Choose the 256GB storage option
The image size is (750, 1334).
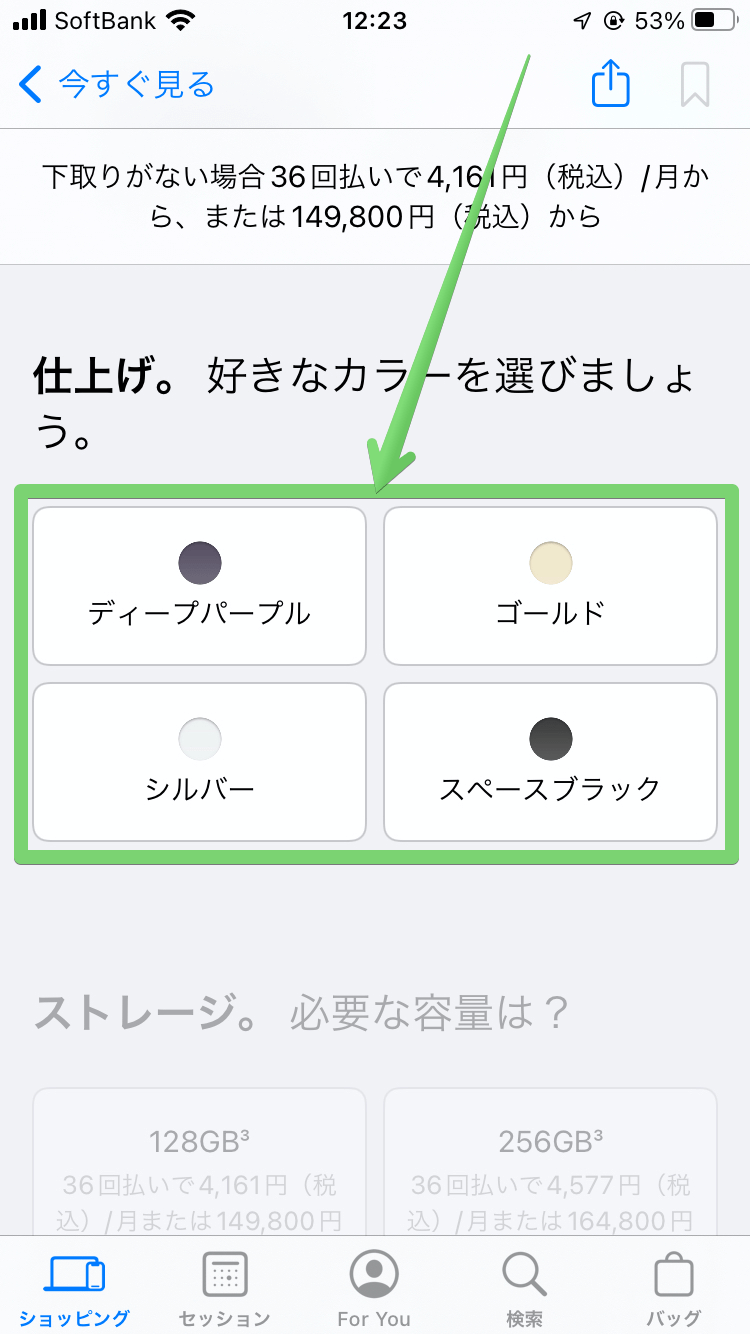pos(551,1160)
